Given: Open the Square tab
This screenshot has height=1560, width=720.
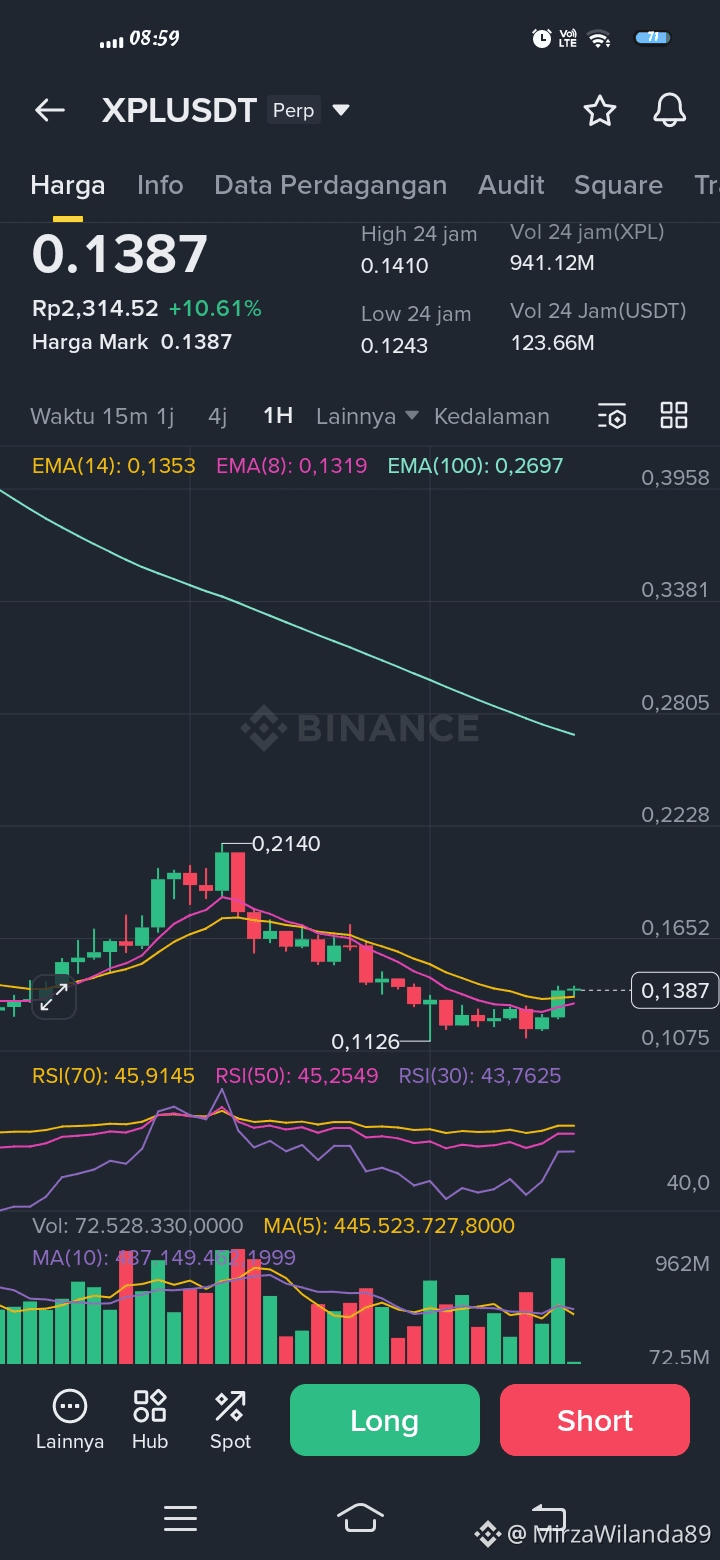Looking at the screenshot, I should [618, 185].
